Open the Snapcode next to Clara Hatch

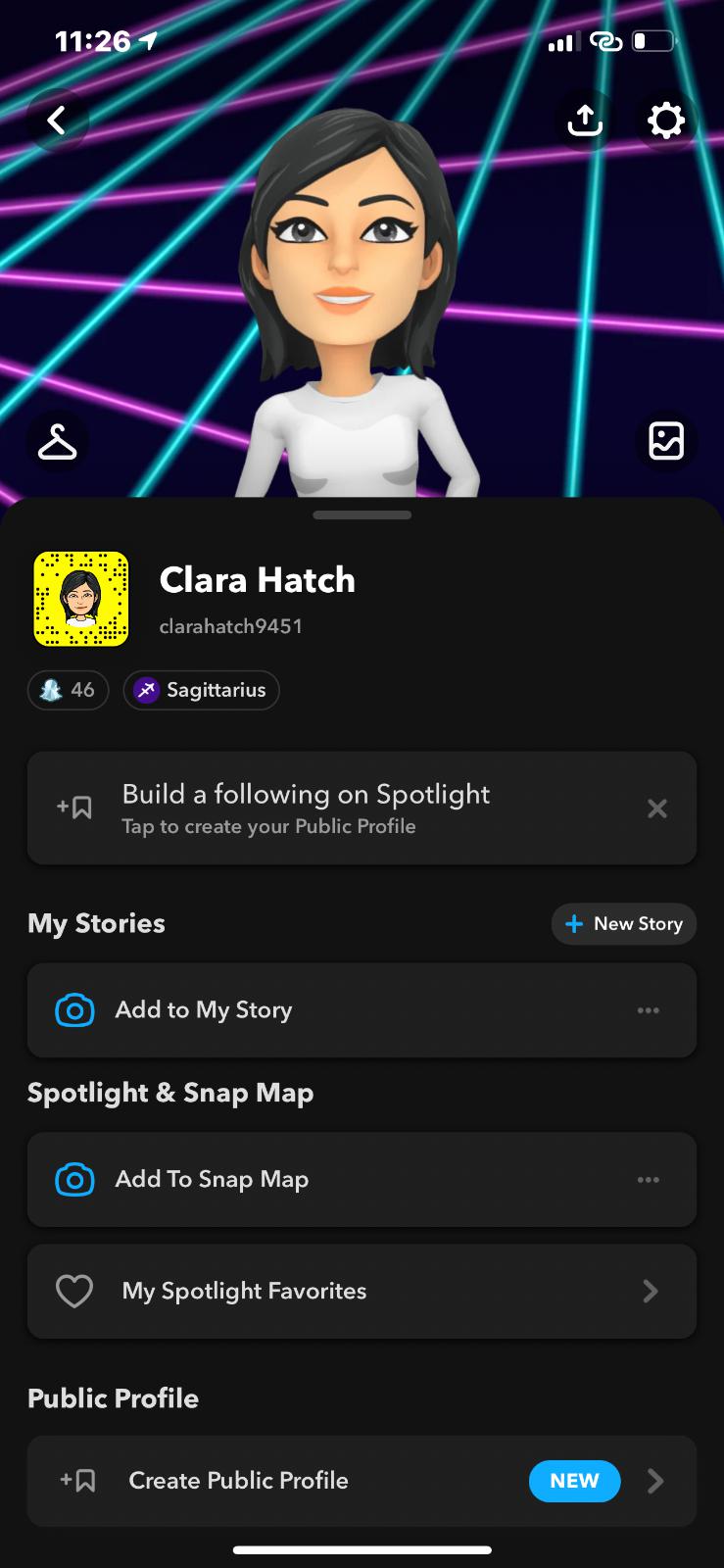(81, 599)
